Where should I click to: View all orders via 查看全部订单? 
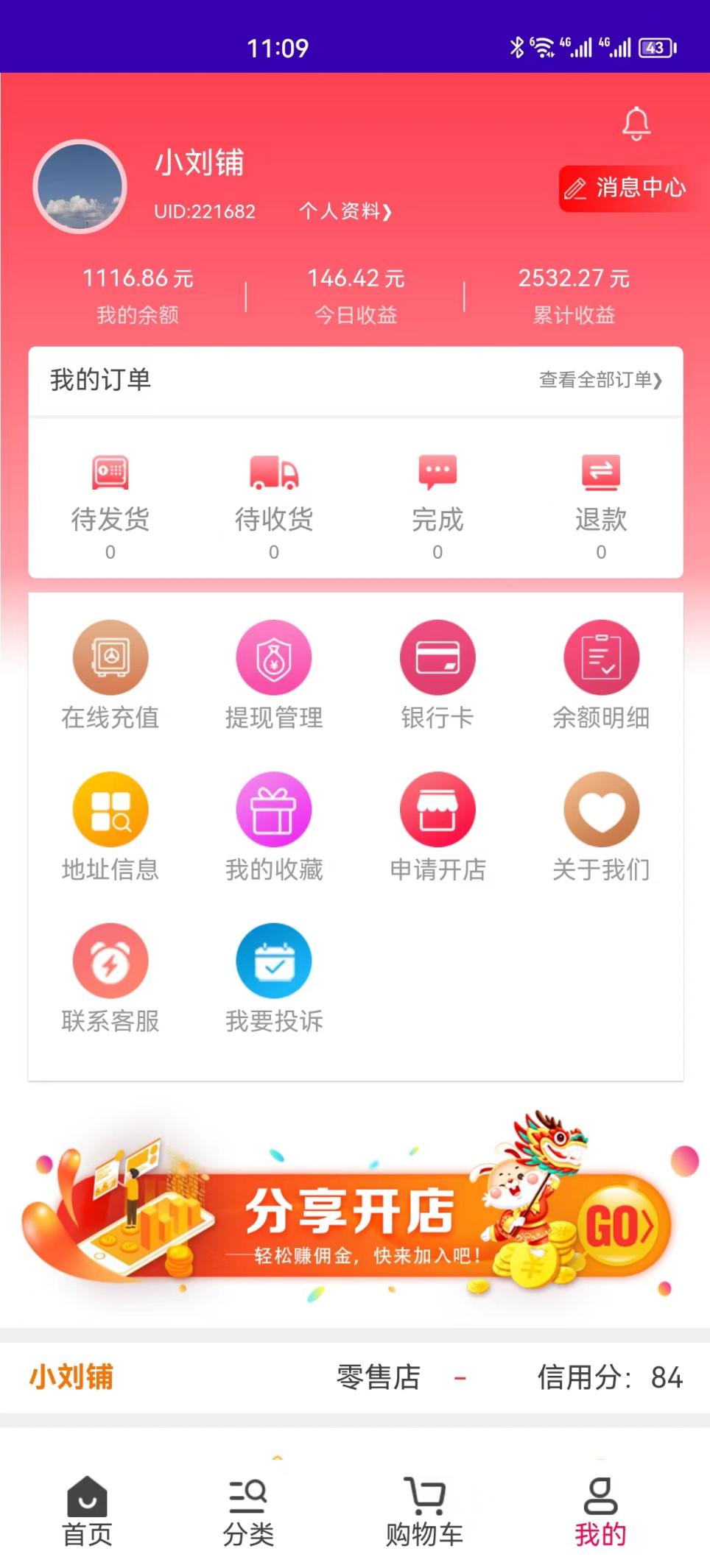click(601, 380)
